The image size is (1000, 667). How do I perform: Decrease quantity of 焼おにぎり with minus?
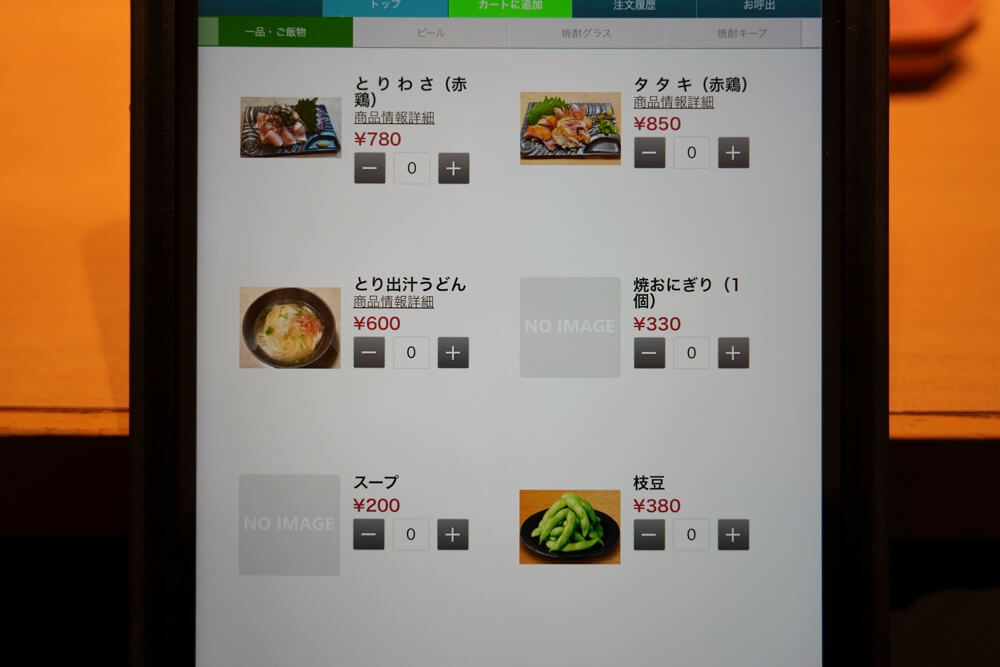point(649,352)
